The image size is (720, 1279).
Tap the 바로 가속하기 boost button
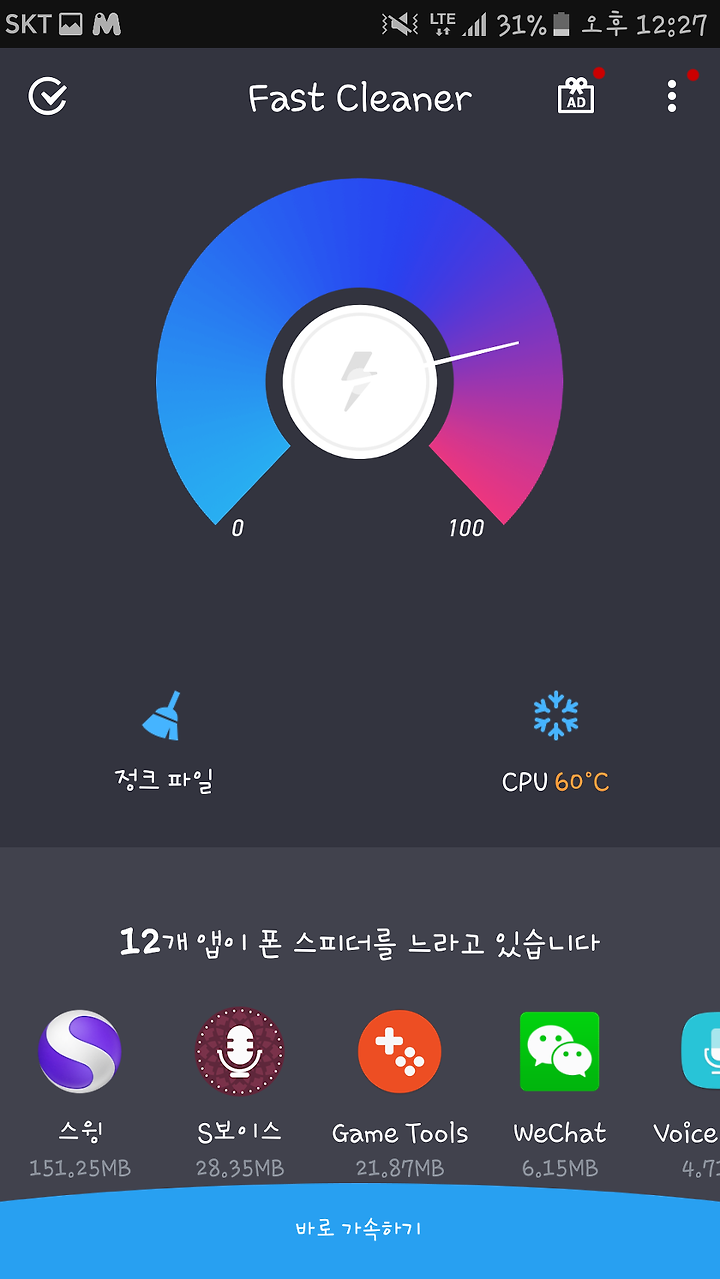pyautogui.click(x=360, y=1230)
